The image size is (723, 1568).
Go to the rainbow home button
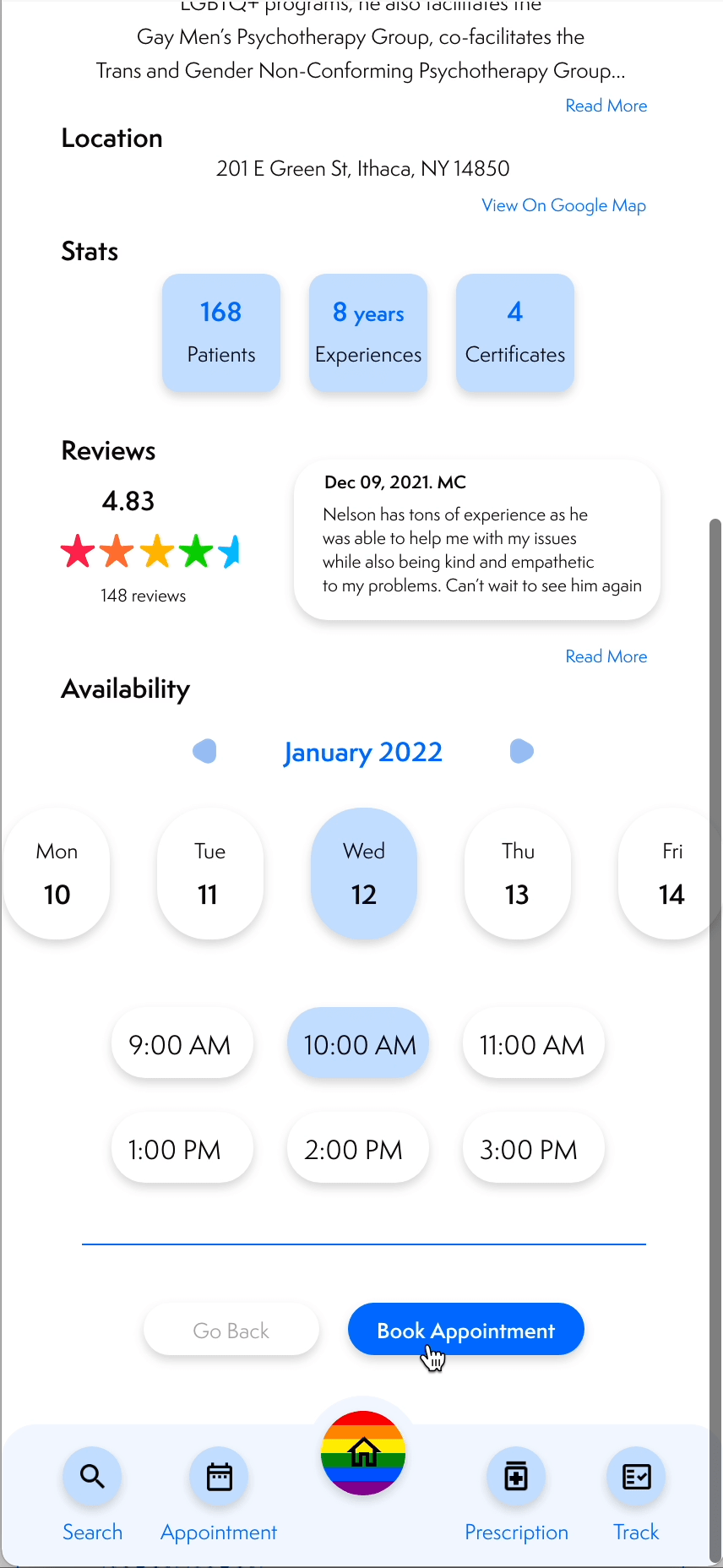pyautogui.click(x=363, y=1452)
